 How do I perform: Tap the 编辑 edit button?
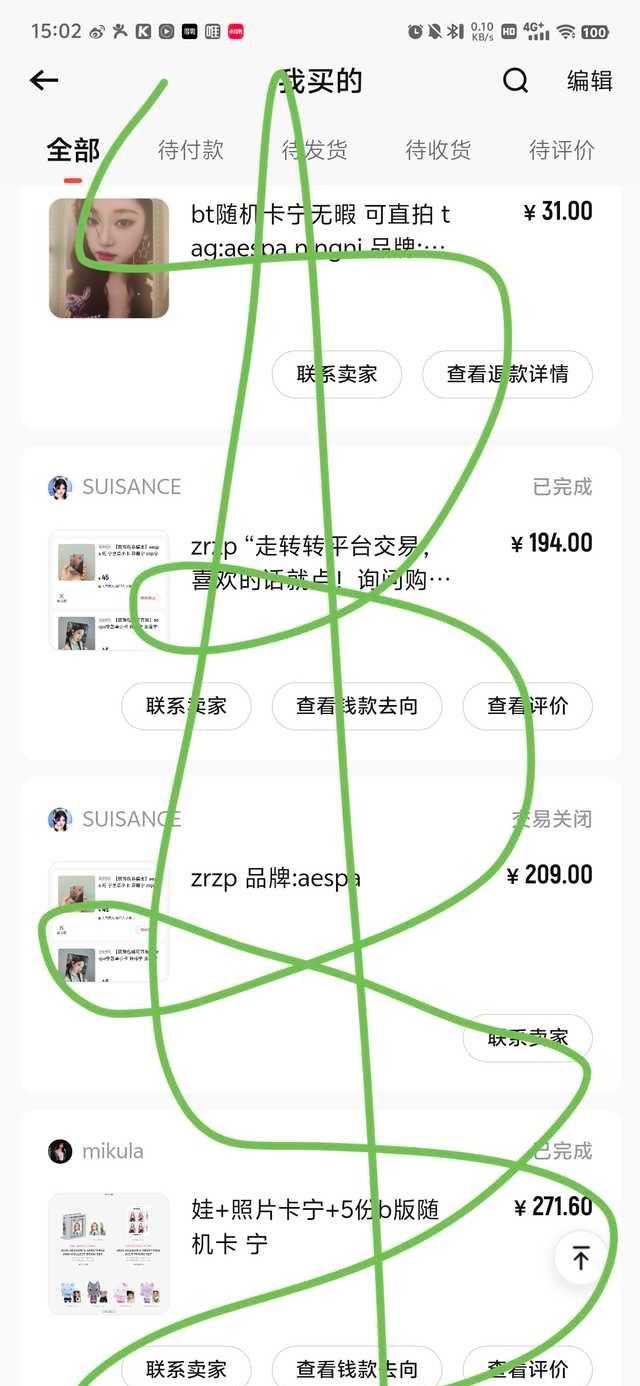coord(590,81)
